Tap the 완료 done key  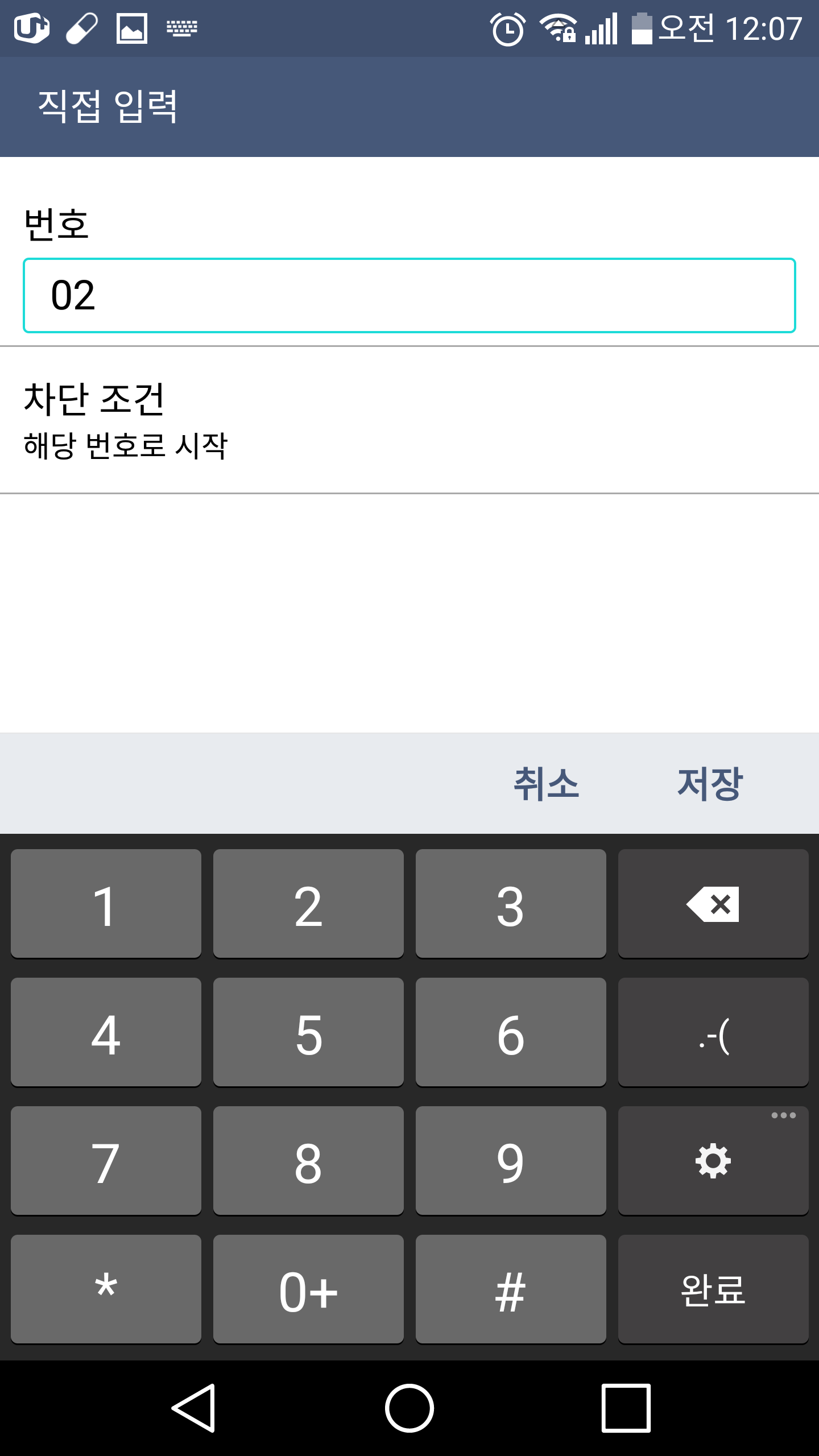click(713, 1290)
